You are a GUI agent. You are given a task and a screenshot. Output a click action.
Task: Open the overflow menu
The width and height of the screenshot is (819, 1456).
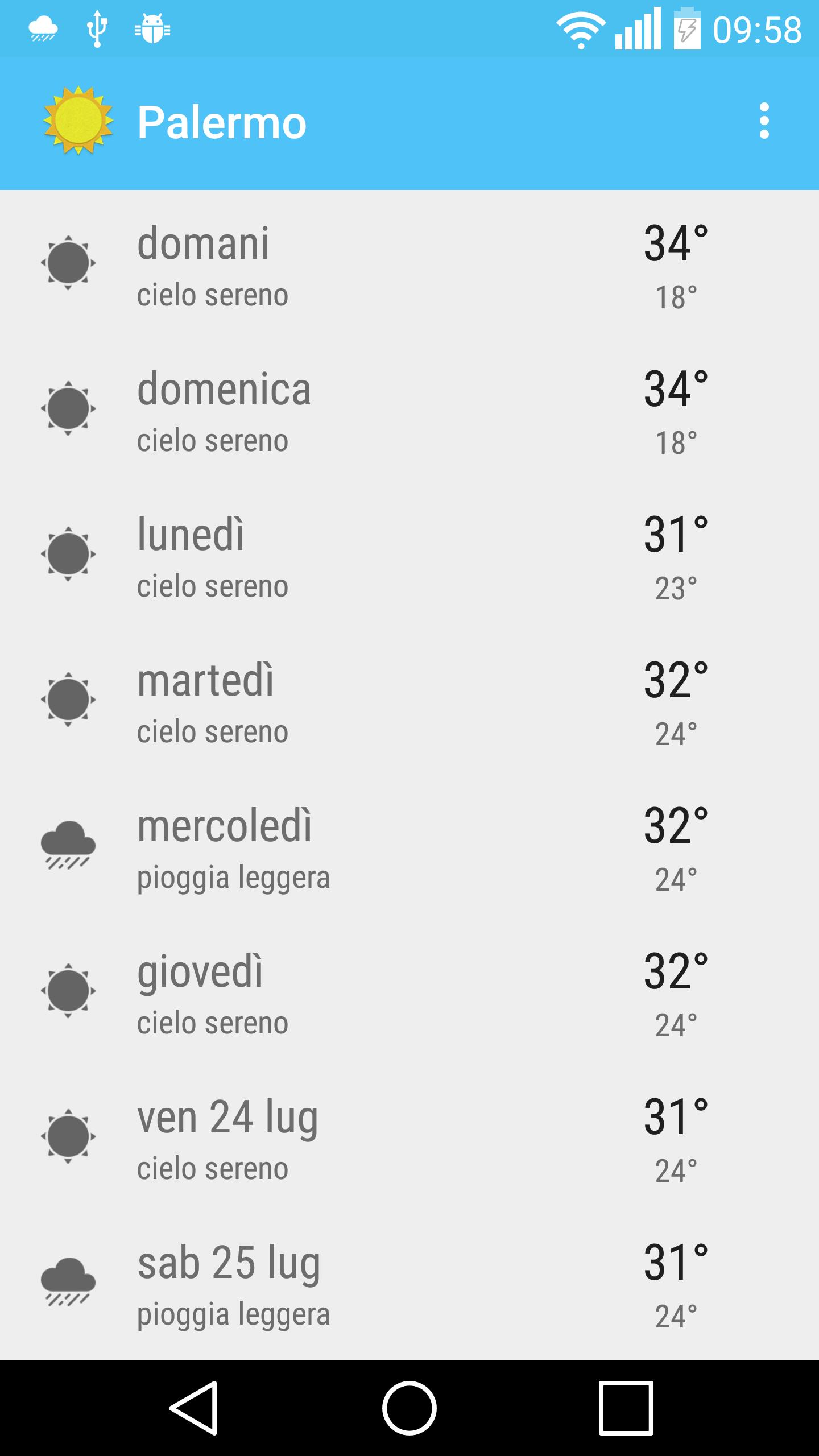point(764,121)
